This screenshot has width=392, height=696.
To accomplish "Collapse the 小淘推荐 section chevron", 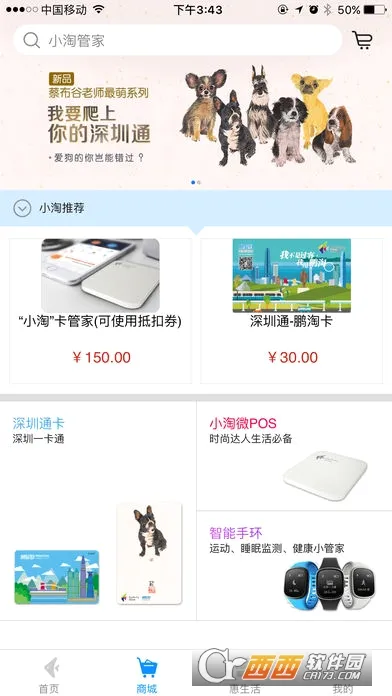I will pos(22,208).
